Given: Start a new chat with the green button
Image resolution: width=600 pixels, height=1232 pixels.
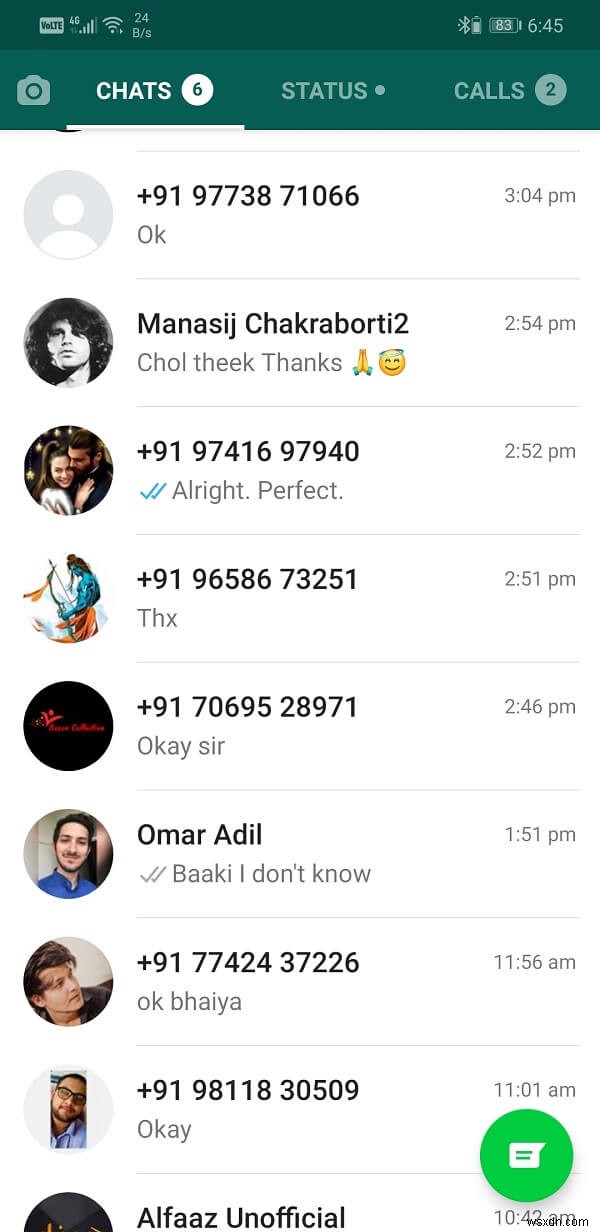Looking at the screenshot, I should click(526, 1155).
